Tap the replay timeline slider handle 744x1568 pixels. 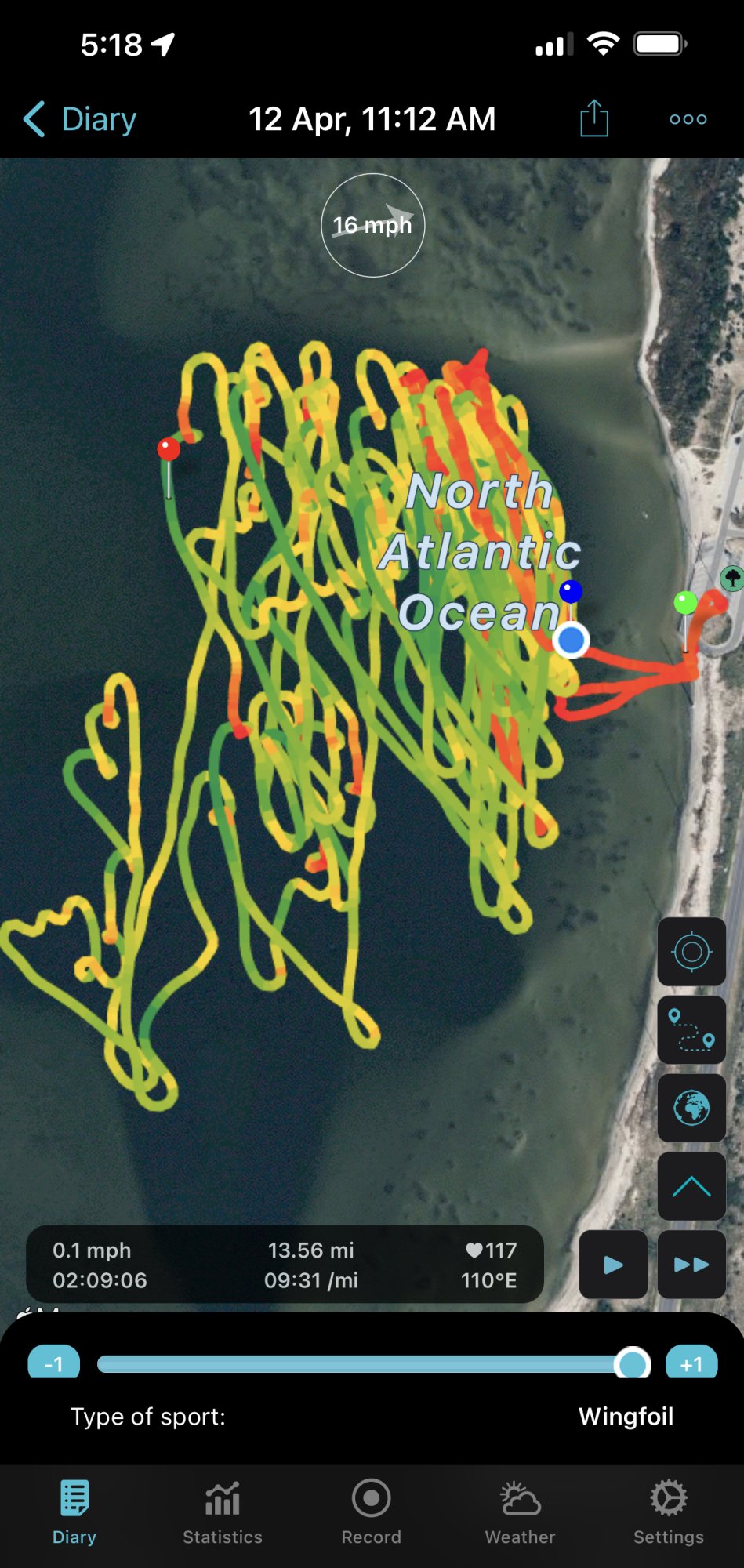pos(632,1364)
